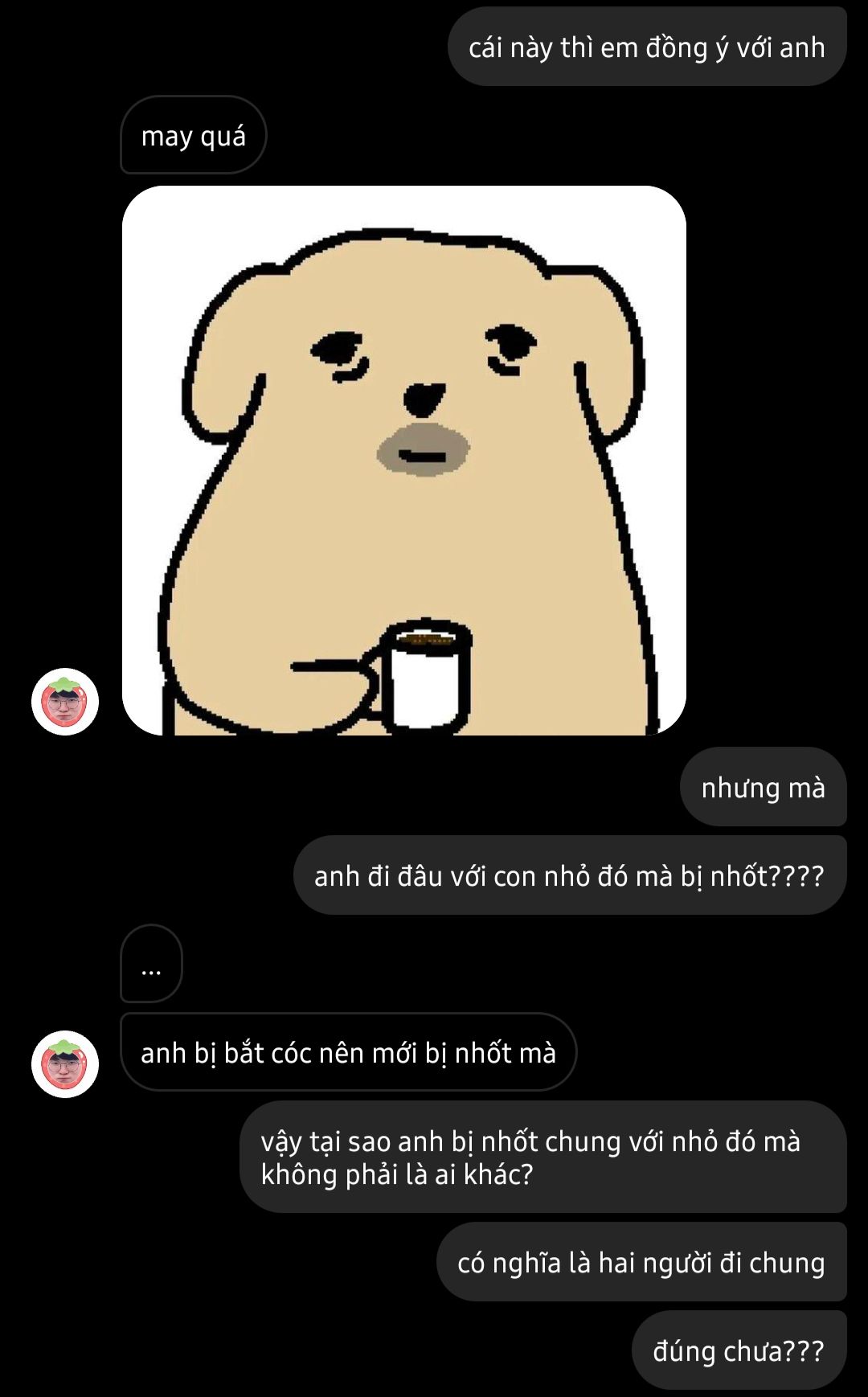
Task: Open the dog holding coffee image
Action: (403, 461)
